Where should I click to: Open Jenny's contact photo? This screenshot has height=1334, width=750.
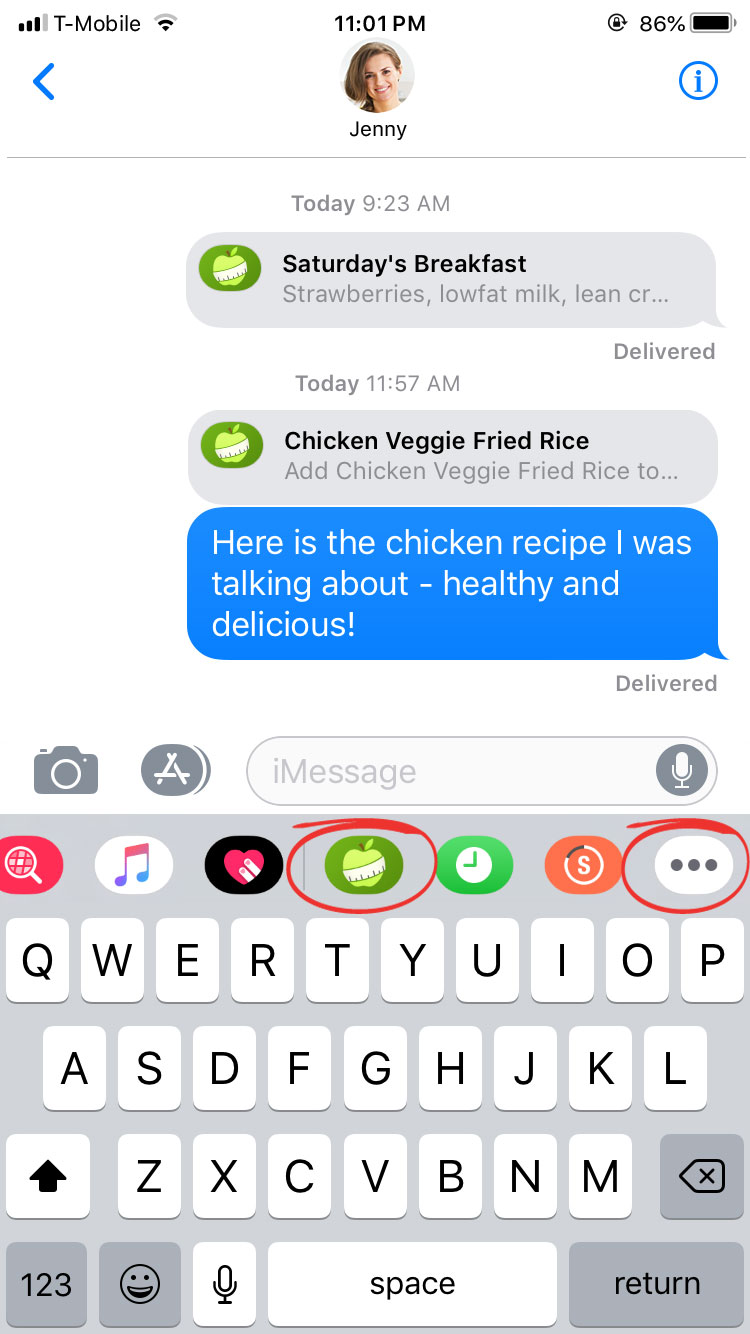377,77
